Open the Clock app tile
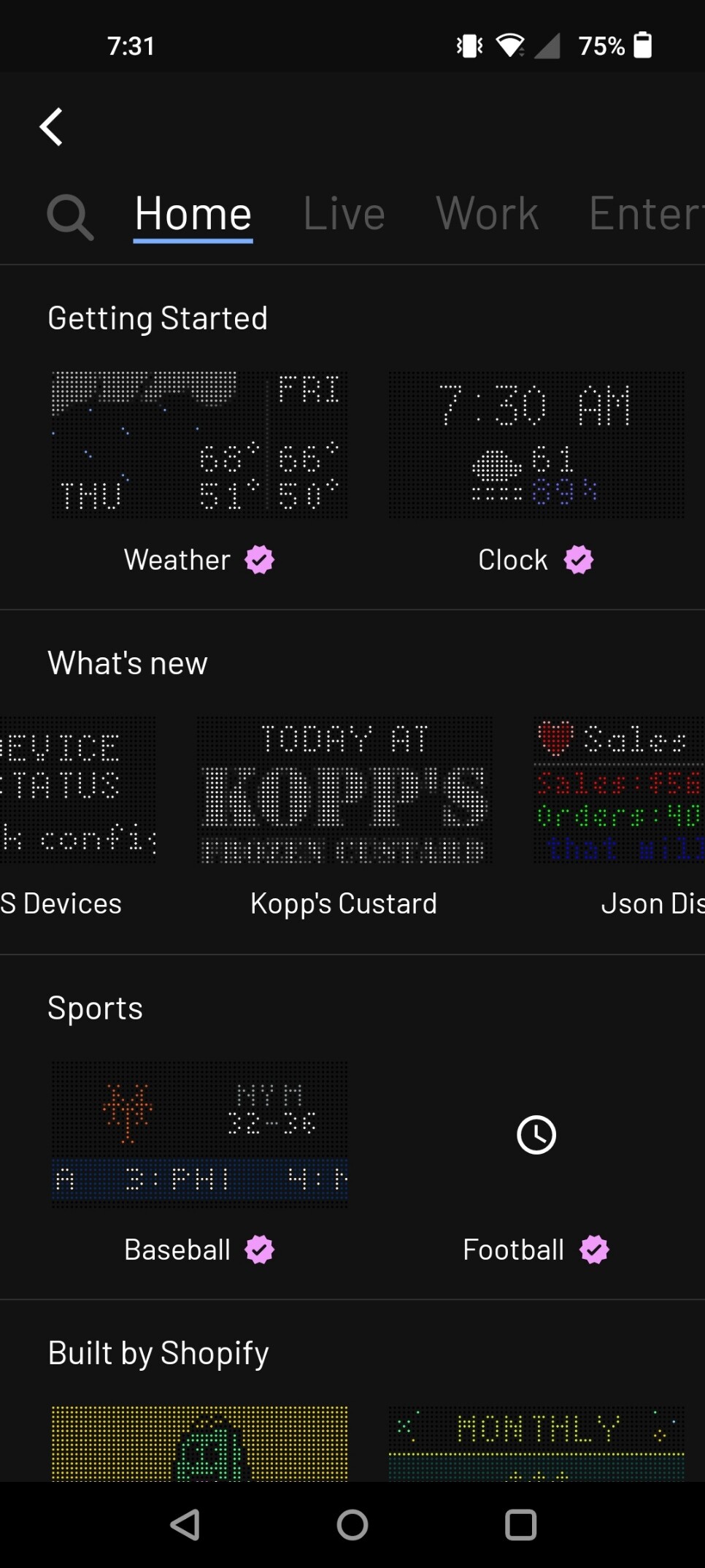 pos(536,445)
